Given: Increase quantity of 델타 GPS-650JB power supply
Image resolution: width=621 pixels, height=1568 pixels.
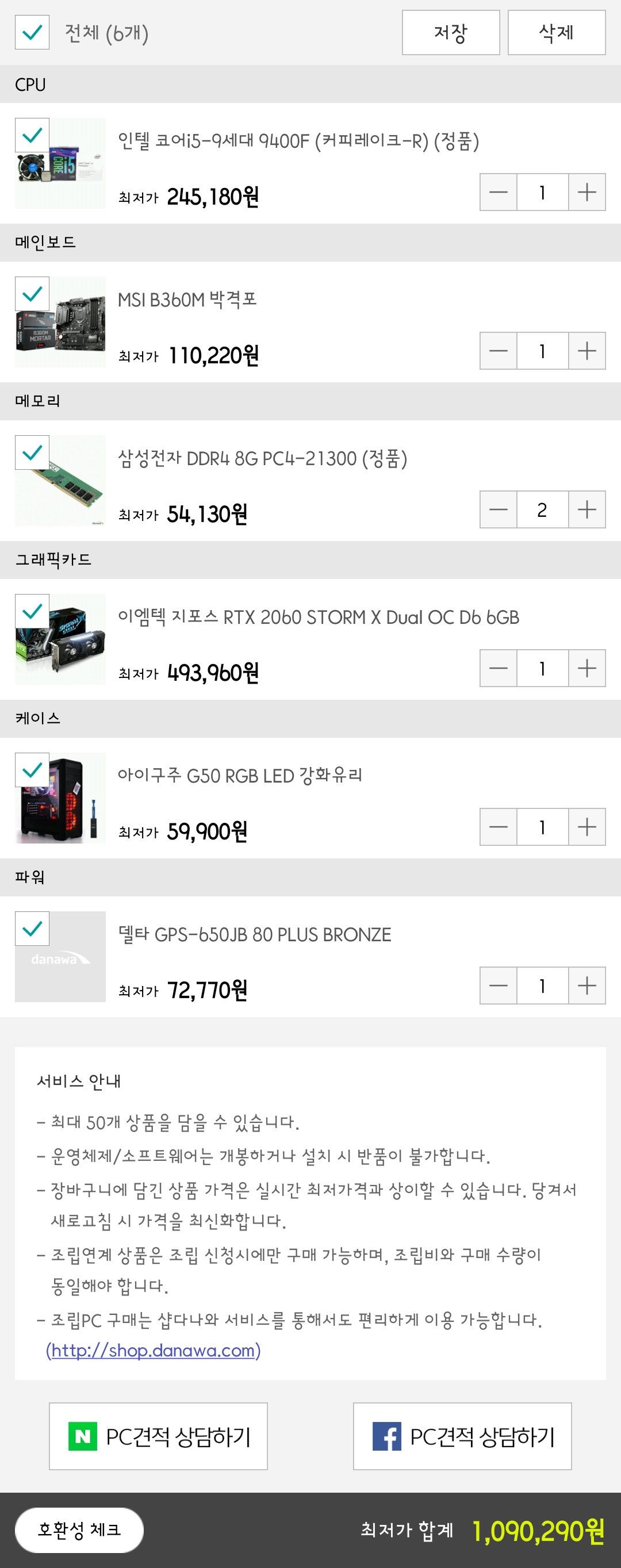Looking at the screenshot, I should 586,986.
